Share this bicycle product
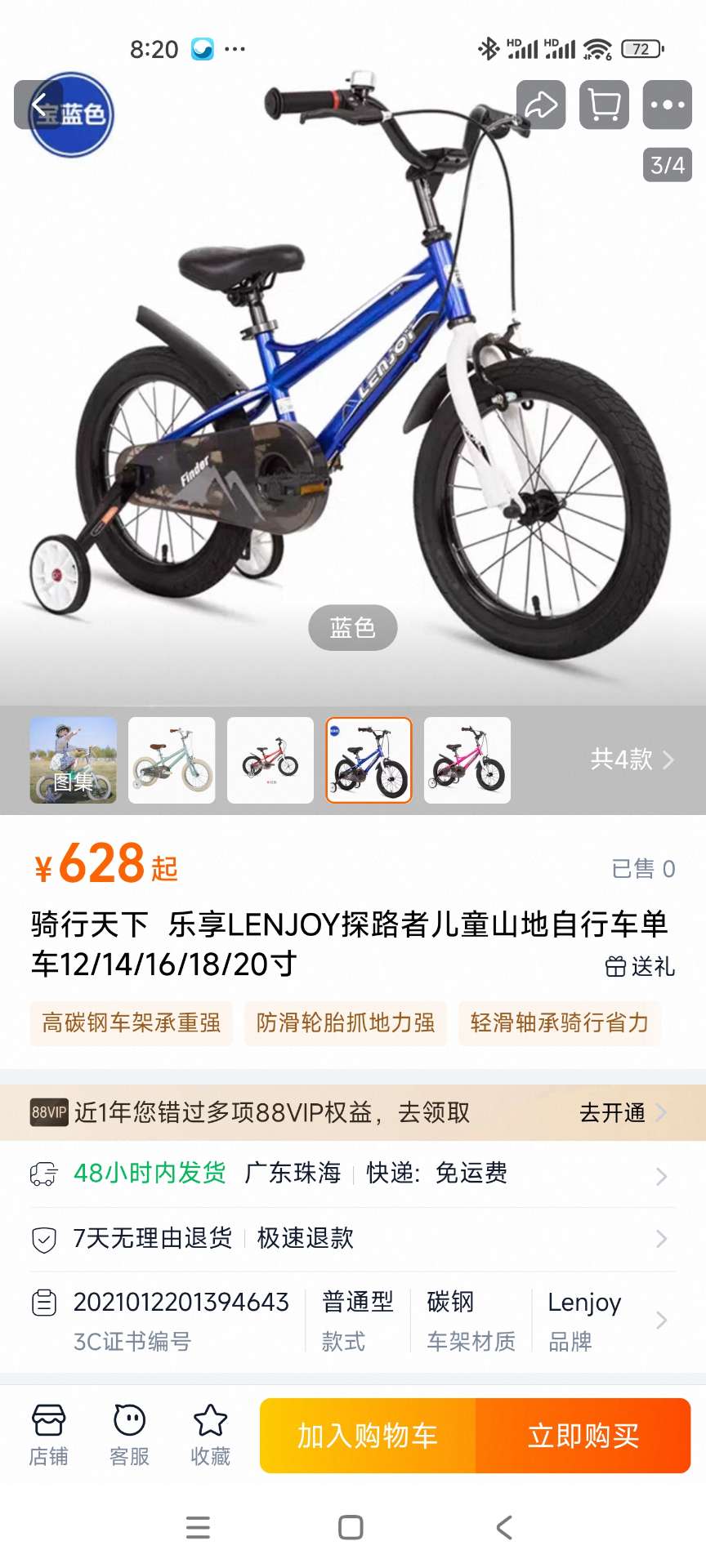The height and width of the screenshot is (1568, 706). [540, 105]
